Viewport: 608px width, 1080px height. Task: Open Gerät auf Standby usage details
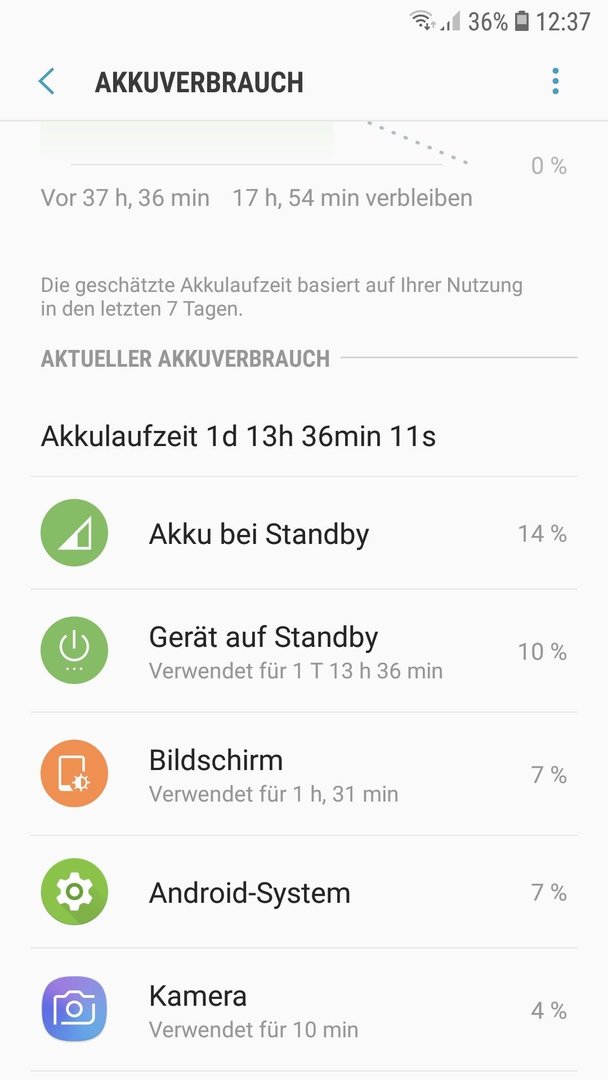pos(304,651)
